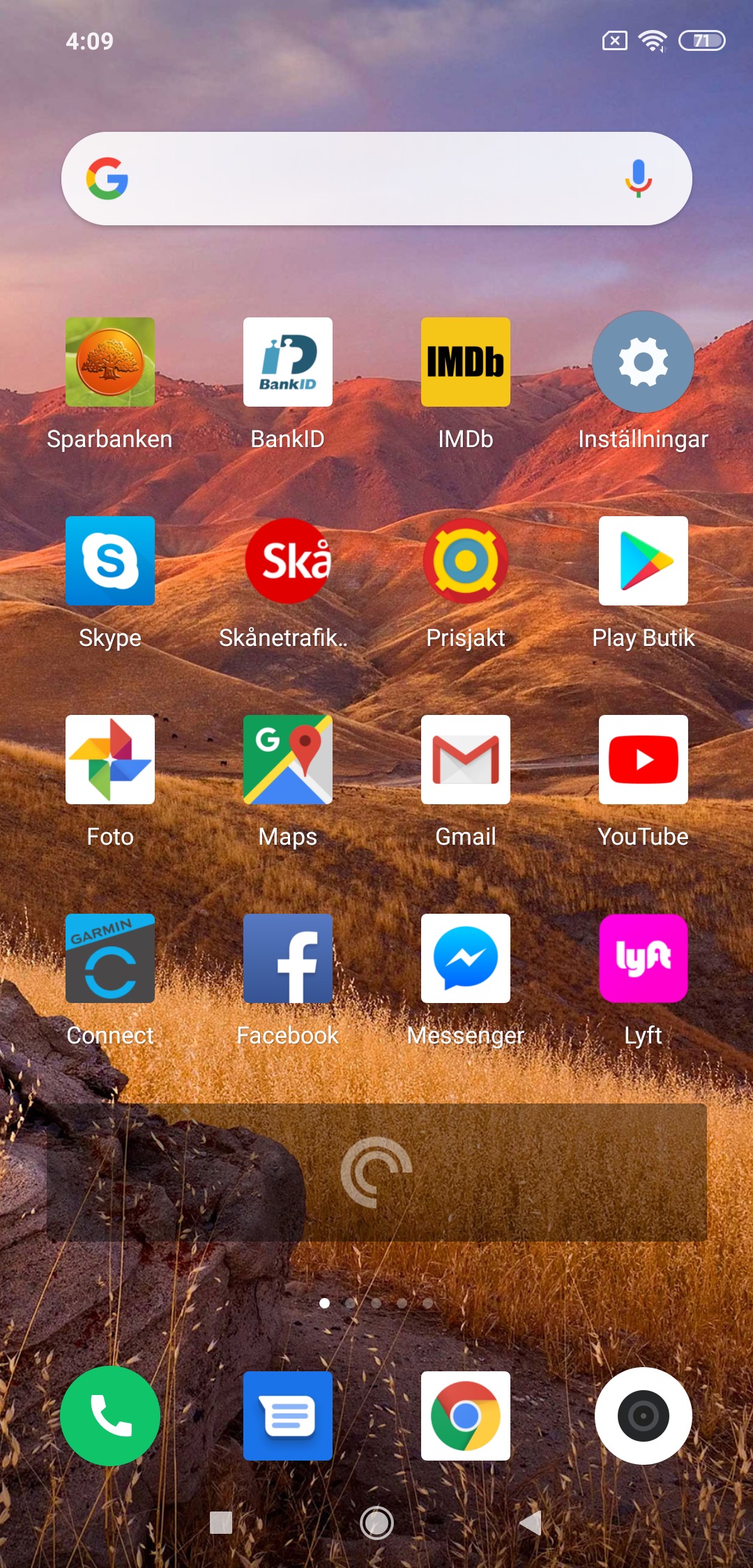Screen dimensions: 753x1568
Task: Open Inställningar settings
Action: click(x=643, y=362)
